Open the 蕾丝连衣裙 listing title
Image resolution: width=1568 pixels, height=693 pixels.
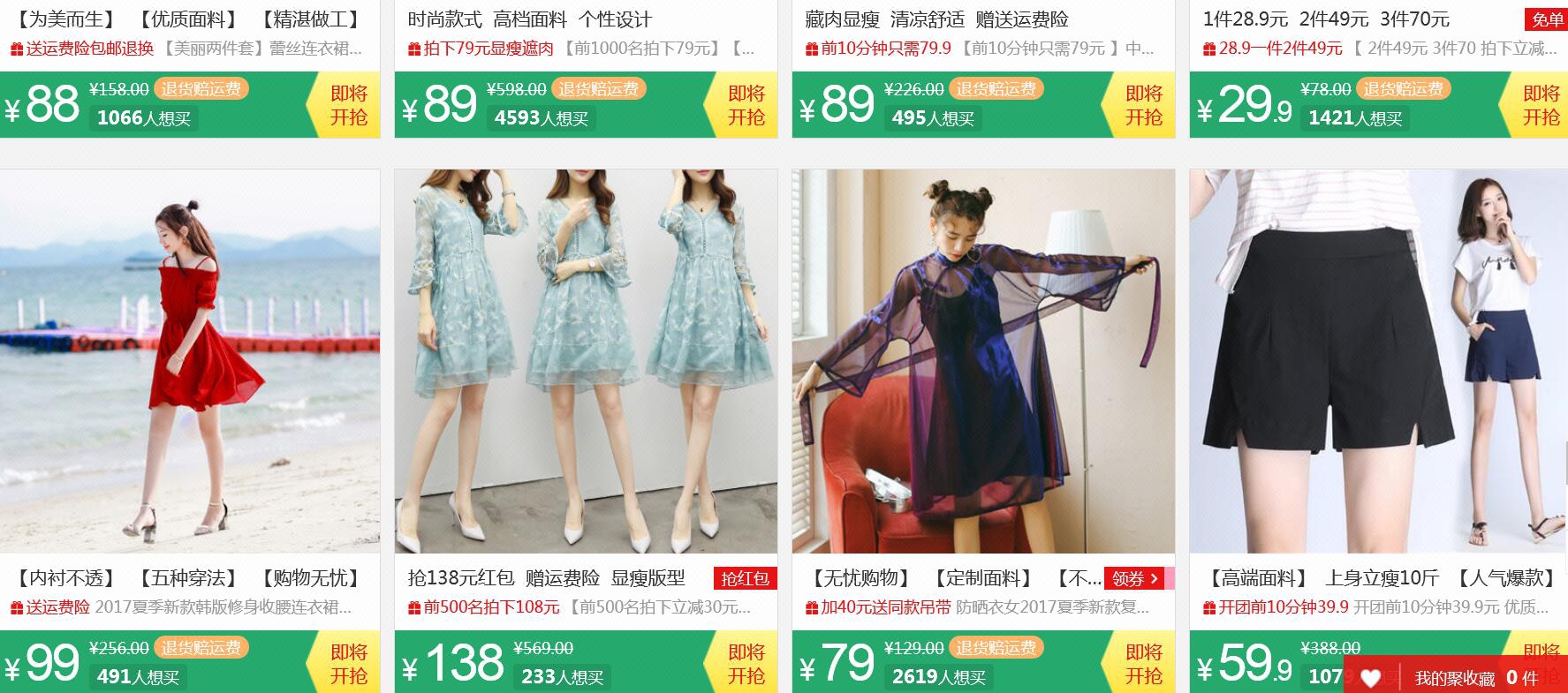pos(263,49)
